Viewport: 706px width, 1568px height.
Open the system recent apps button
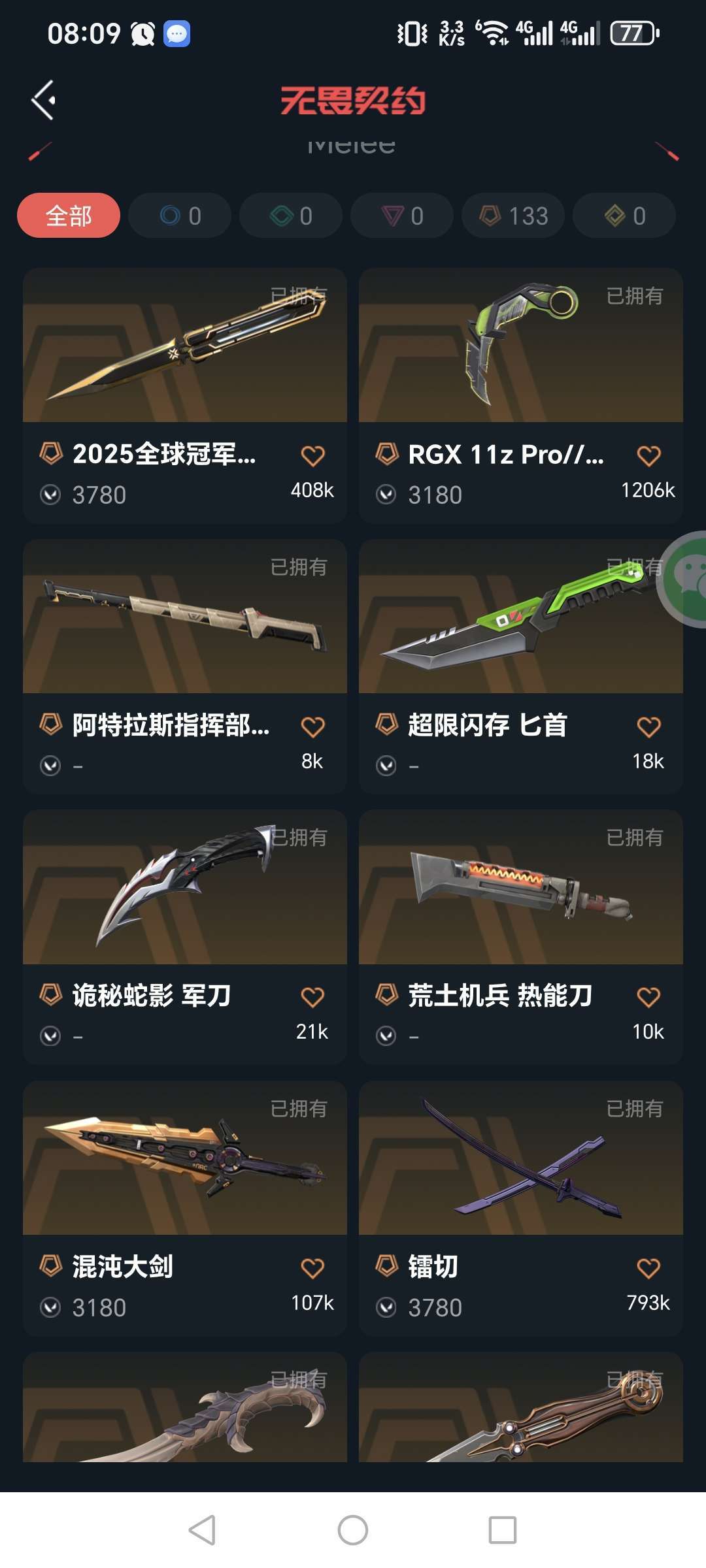pos(503,1530)
